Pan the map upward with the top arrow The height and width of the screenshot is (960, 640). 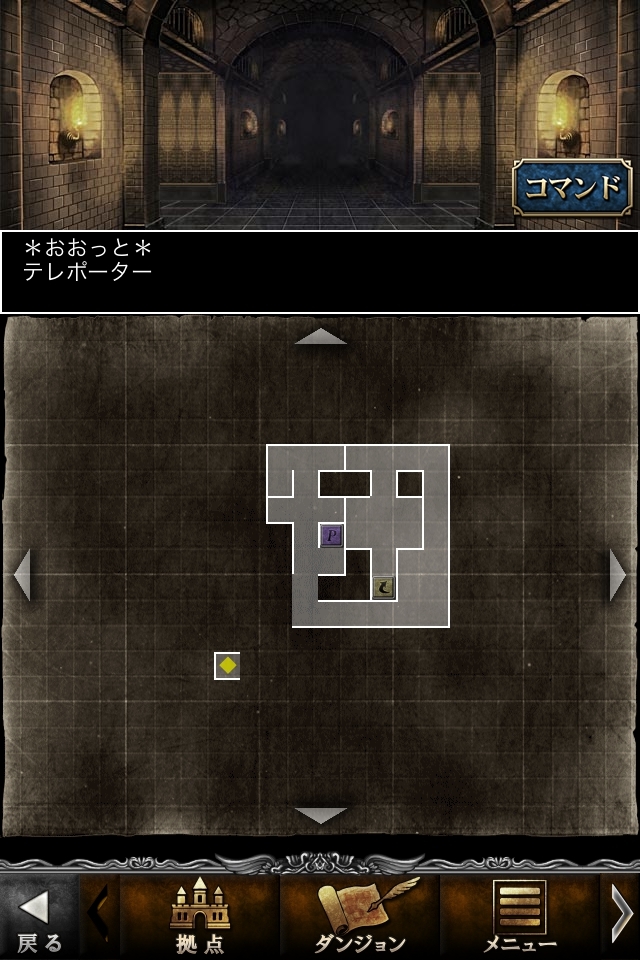[320, 337]
